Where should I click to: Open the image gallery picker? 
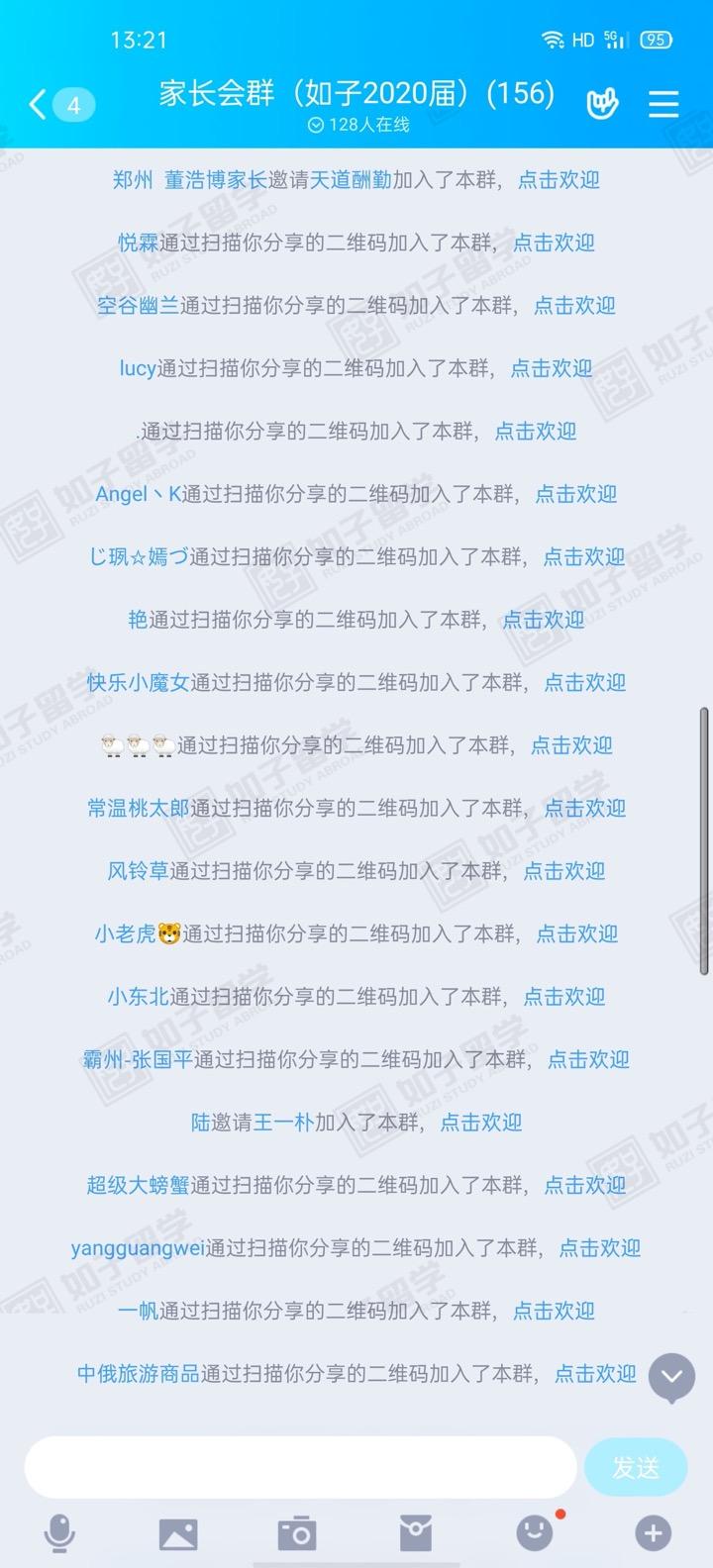click(178, 1533)
